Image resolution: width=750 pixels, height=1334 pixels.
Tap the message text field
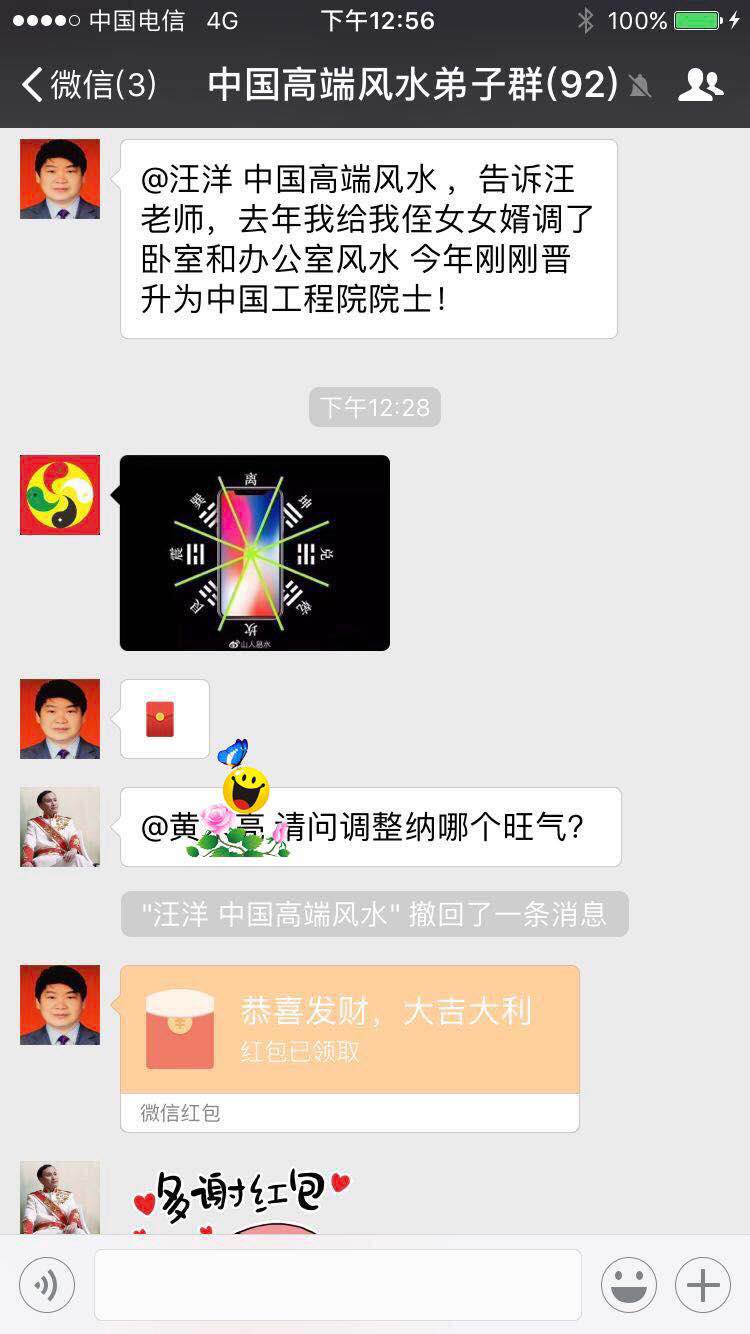coord(338,1285)
